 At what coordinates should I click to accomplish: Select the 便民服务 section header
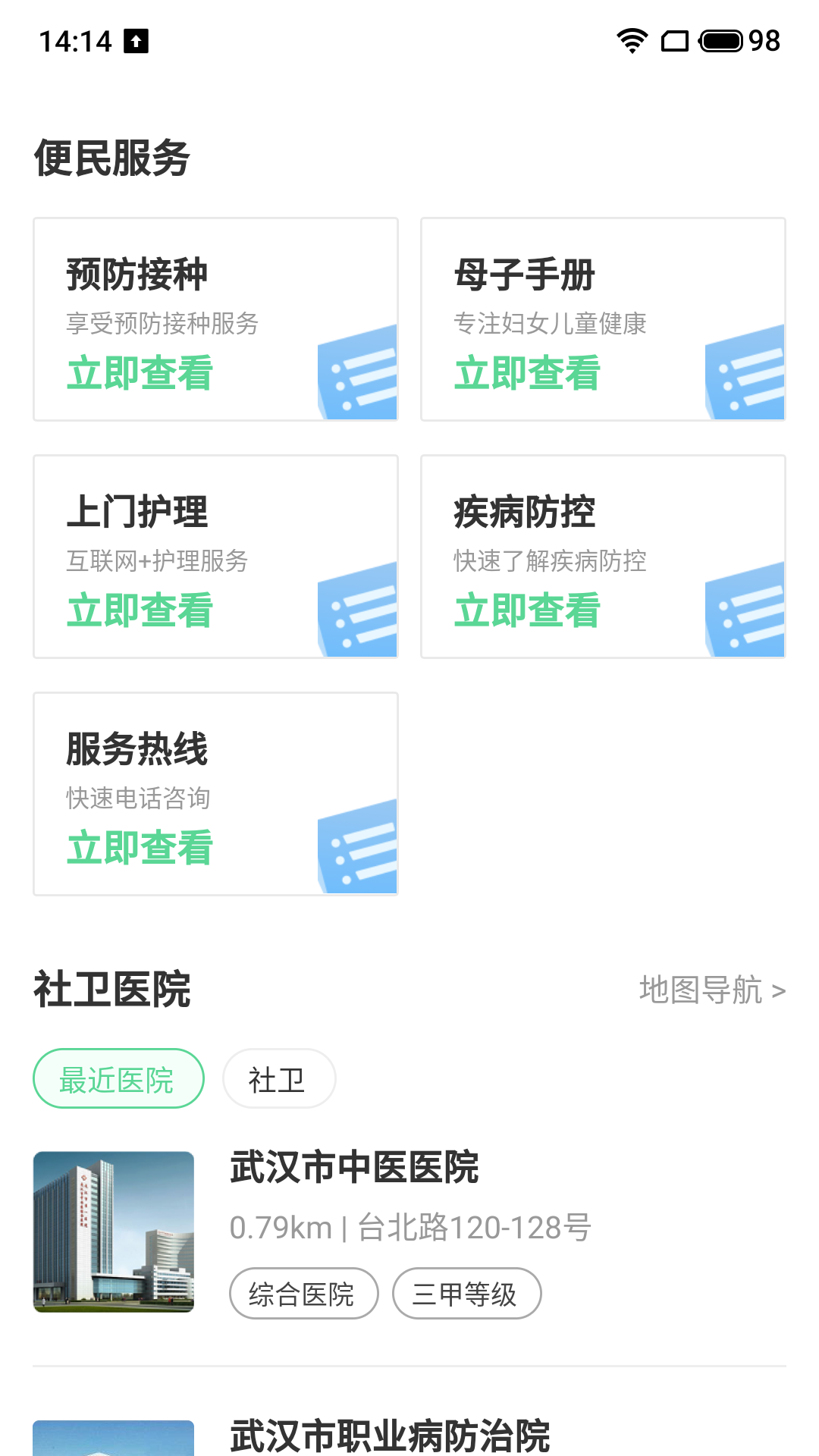pyautogui.click(x=111, y=157)
